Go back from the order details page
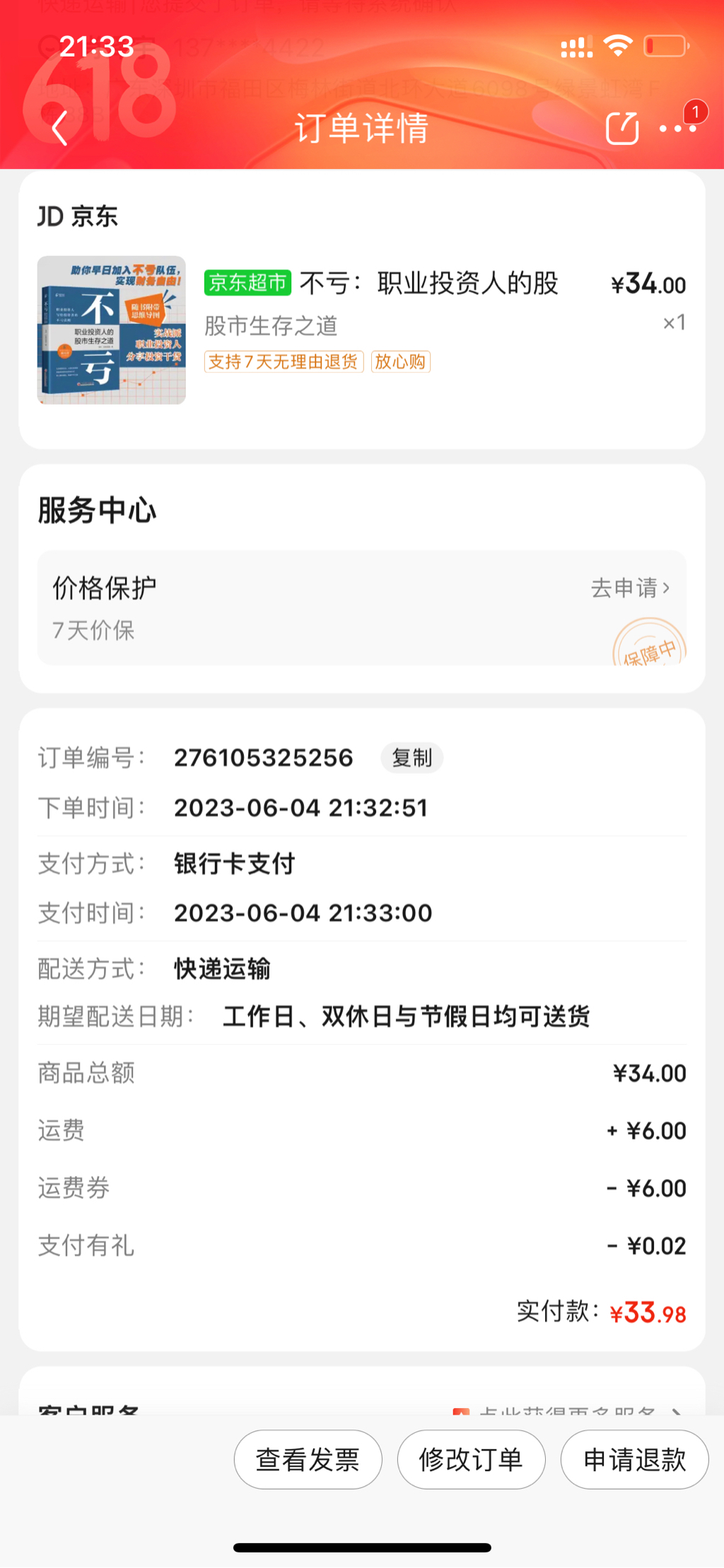This screenshot has width=724, height=1568. 60,129
